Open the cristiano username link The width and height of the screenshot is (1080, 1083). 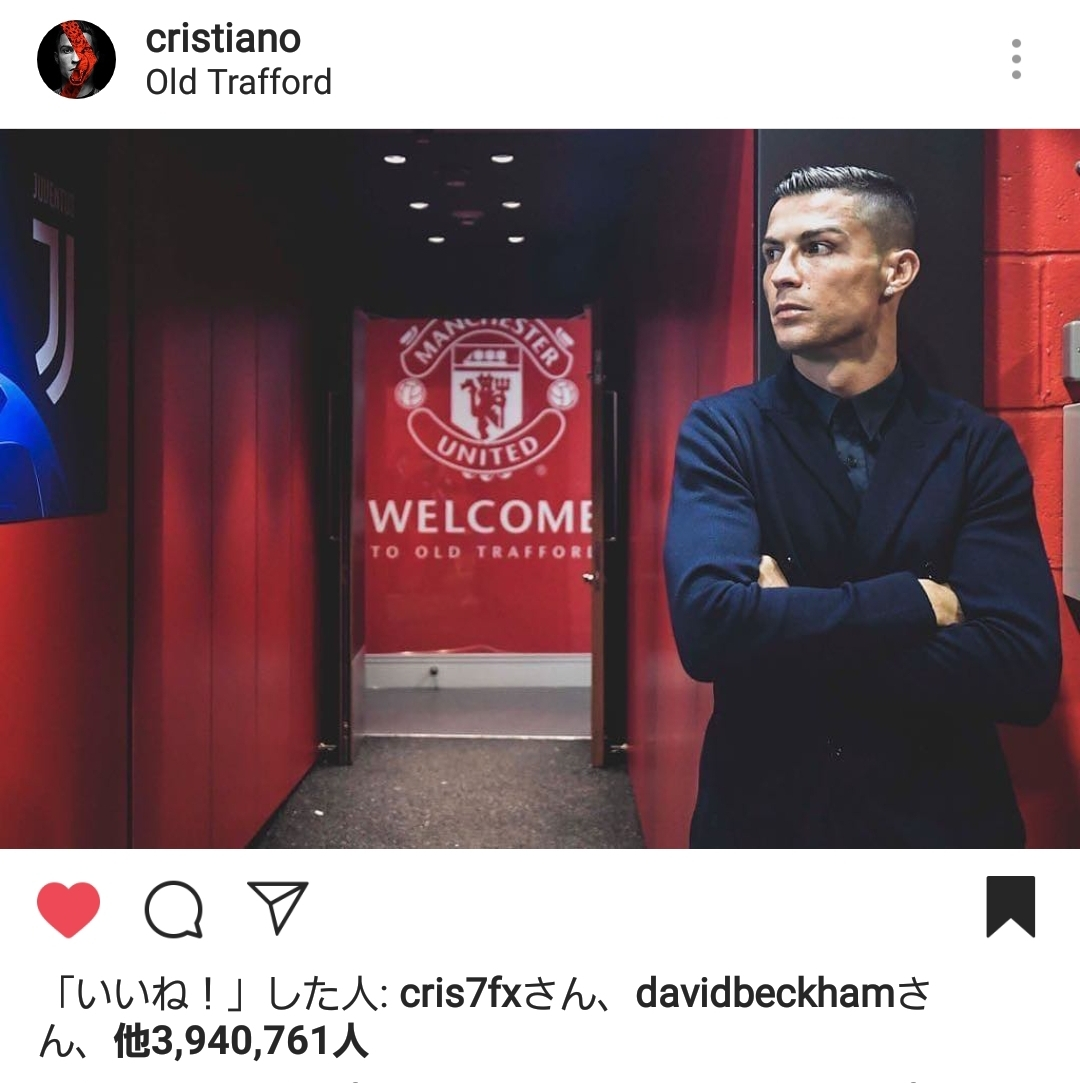click(222, 39)
